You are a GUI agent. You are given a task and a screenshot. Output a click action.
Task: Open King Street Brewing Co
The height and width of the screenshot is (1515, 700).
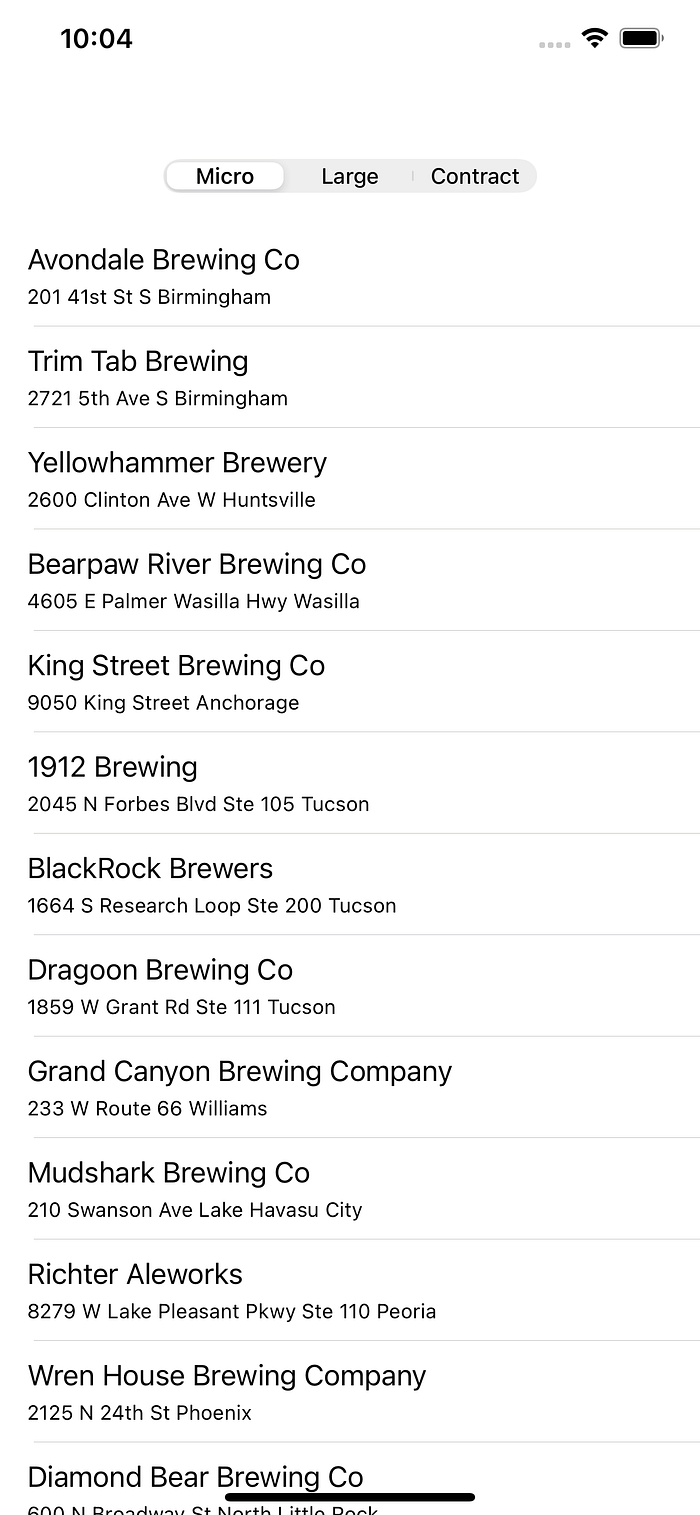pyautogui.click(x=350, y=682)
